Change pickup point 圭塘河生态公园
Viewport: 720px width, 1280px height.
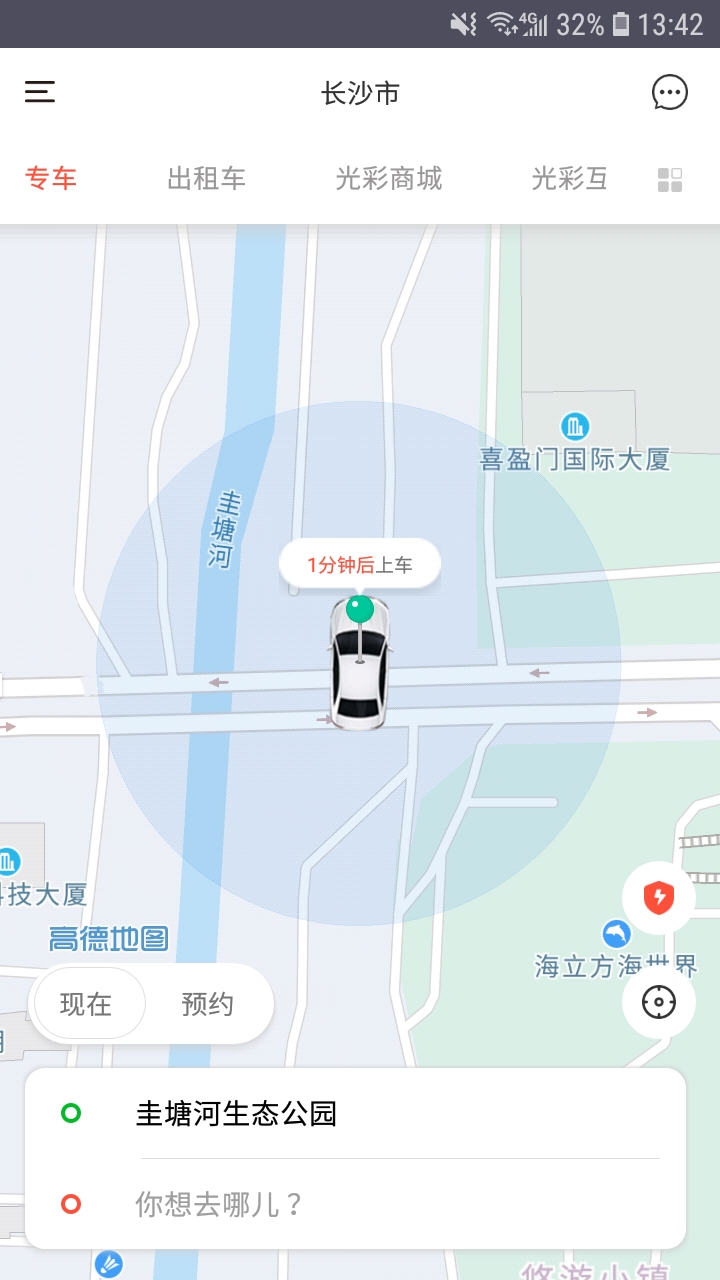236,1113
